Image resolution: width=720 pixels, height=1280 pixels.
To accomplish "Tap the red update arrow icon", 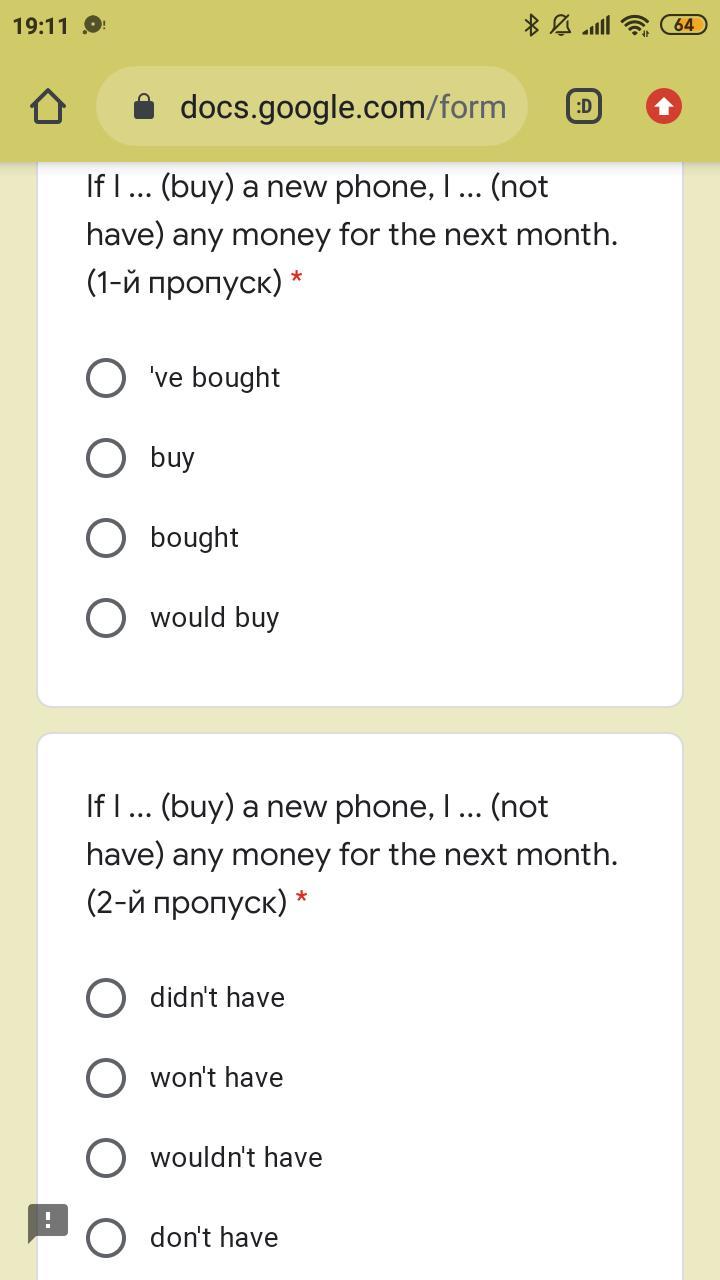I will coord(663,106).
